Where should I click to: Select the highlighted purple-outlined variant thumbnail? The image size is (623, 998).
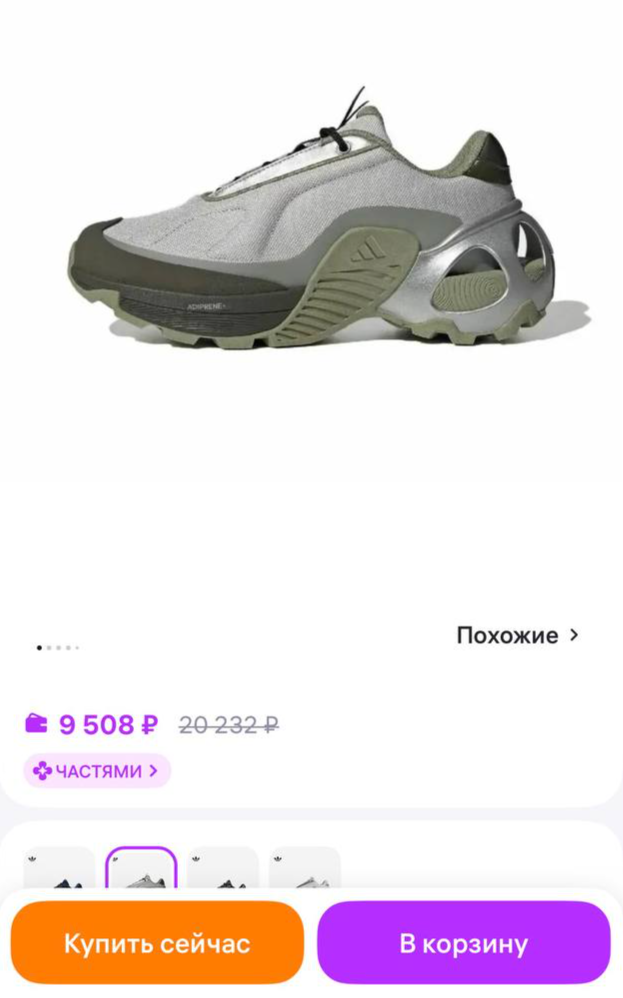(x=141, y=871)
